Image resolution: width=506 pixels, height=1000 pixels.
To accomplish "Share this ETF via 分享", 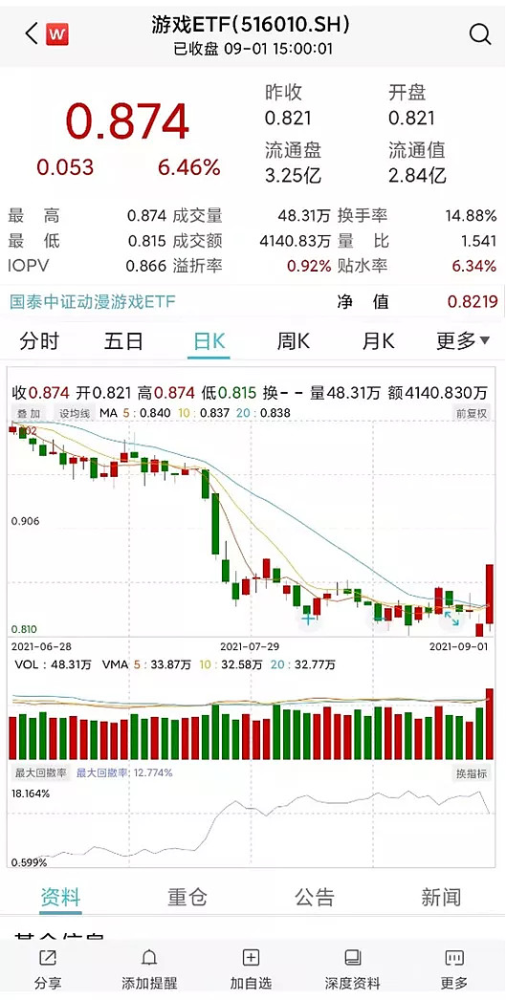I will click(x=48, y=968).
